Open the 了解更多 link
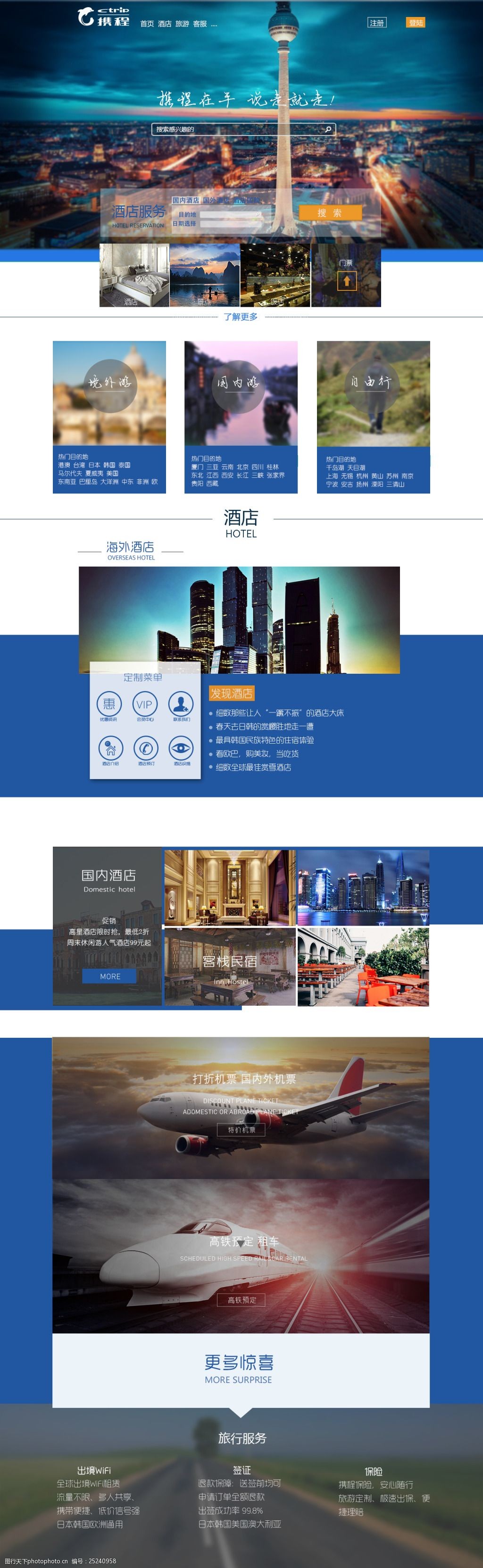The width and height of the screenshot is (483, 1568). tap(241, 316)
